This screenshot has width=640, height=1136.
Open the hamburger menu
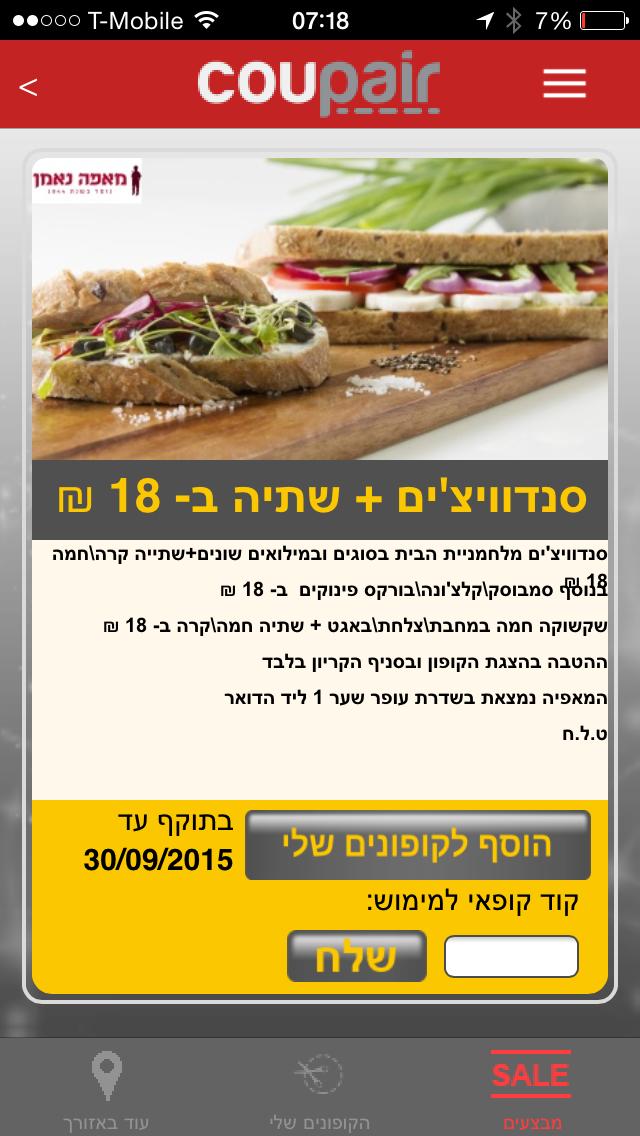point(564,85)
